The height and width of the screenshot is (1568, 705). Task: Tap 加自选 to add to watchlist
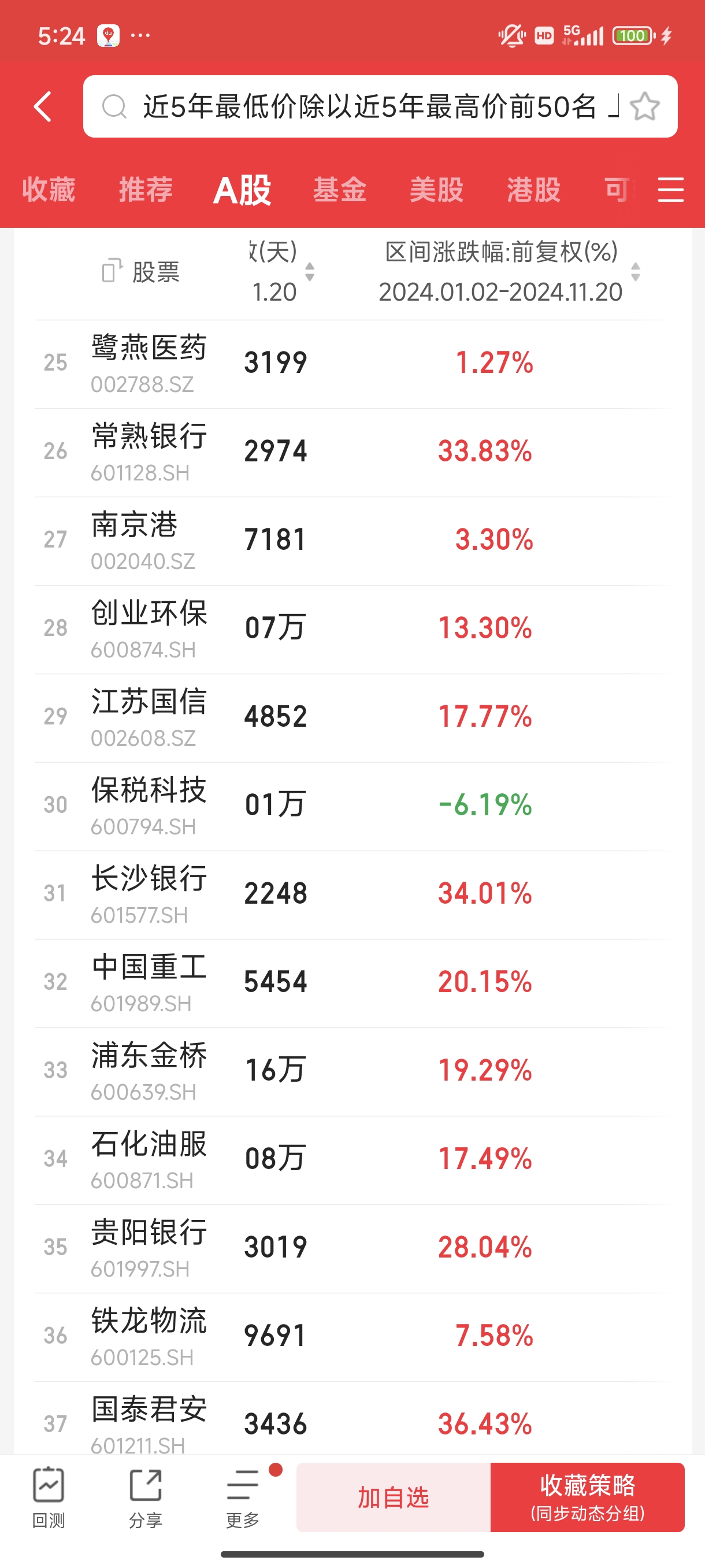tap(394, 1497)
